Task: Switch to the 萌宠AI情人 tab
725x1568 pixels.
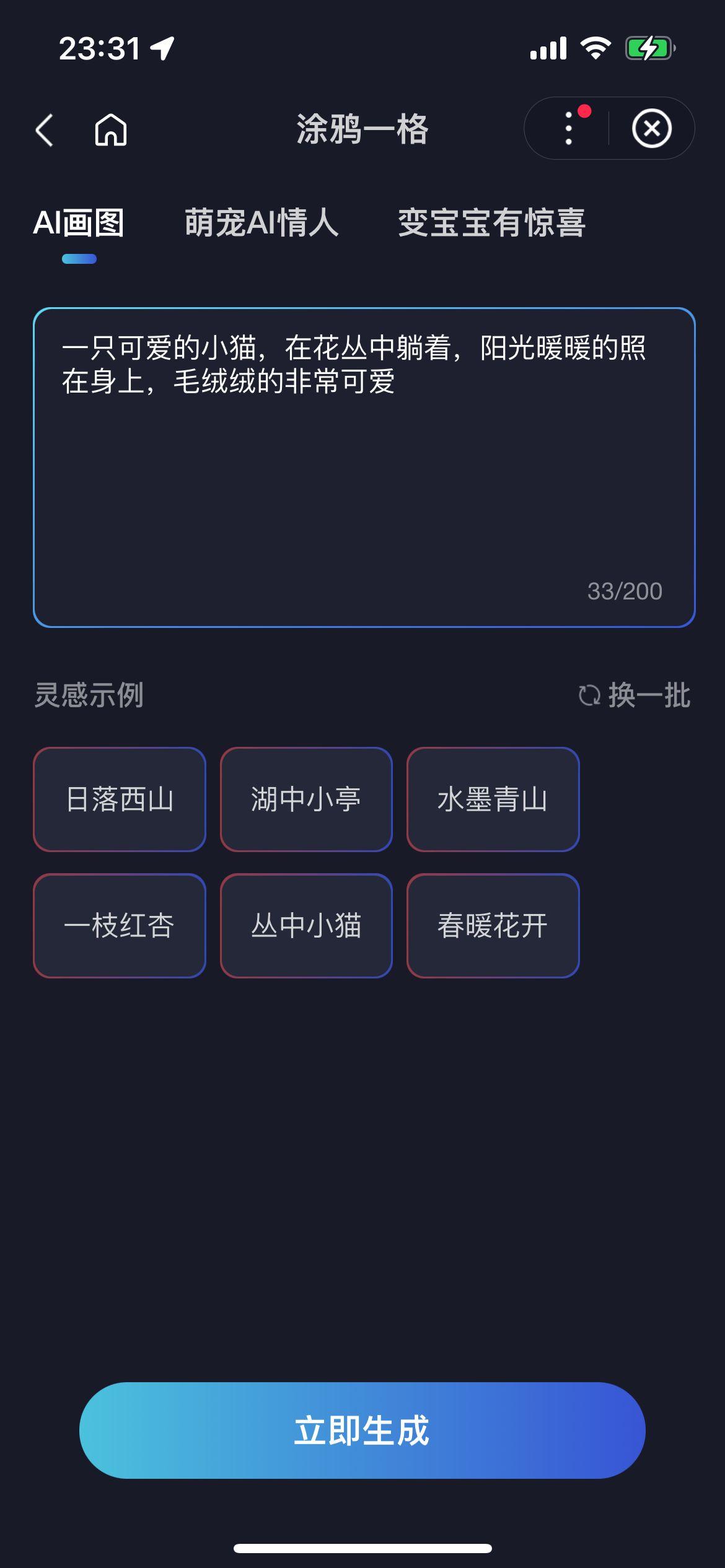Action: [261, 223]
